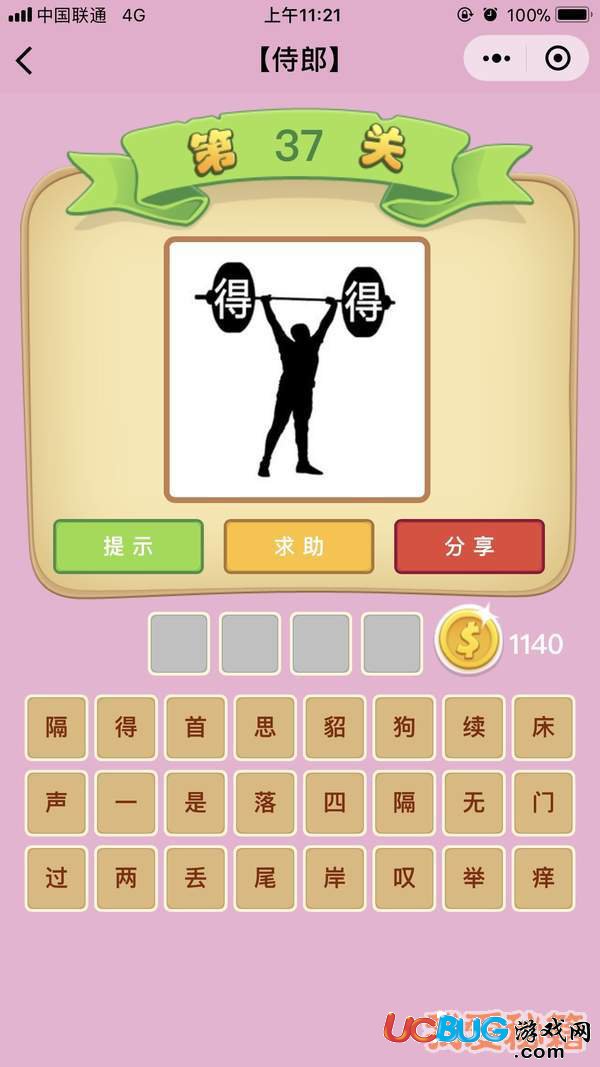
Task: Share the puzzle with 分享 button
Action: click(x=469, y=547)
